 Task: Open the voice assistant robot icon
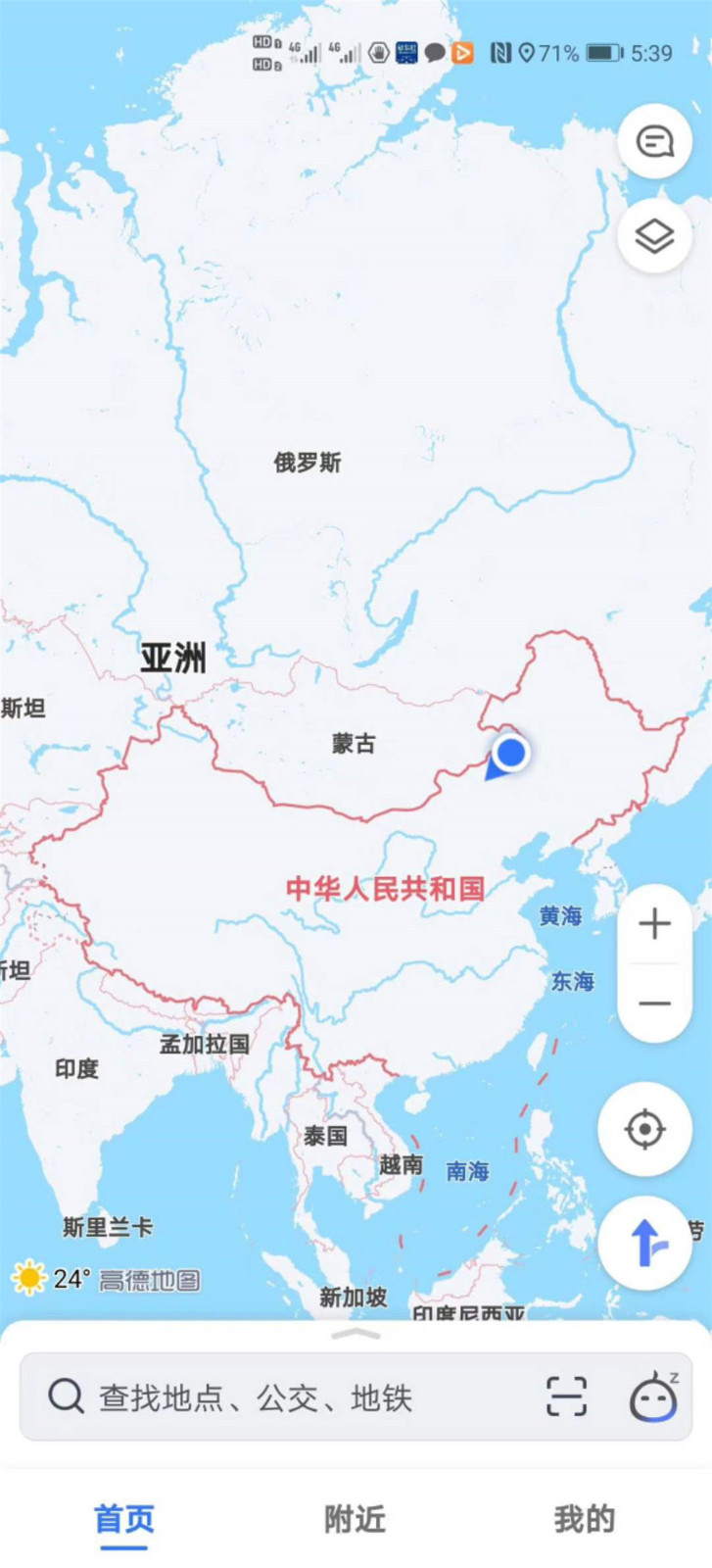[653, 1396]
